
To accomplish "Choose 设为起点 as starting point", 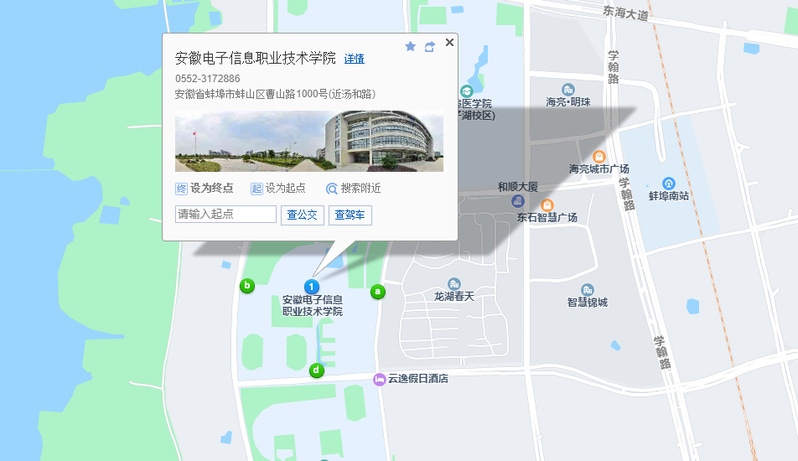I will 280,188.
